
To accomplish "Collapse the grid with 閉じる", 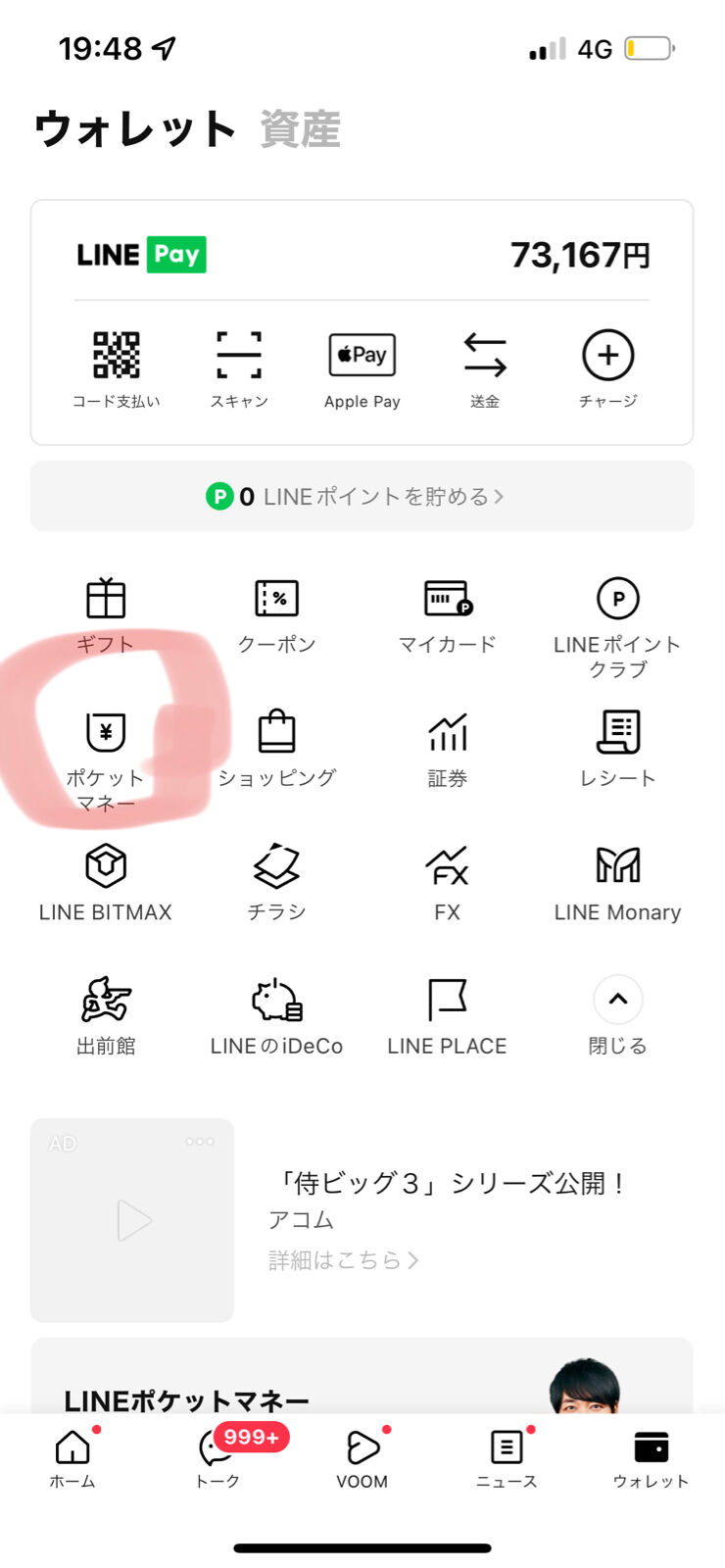I will 617,1013.
